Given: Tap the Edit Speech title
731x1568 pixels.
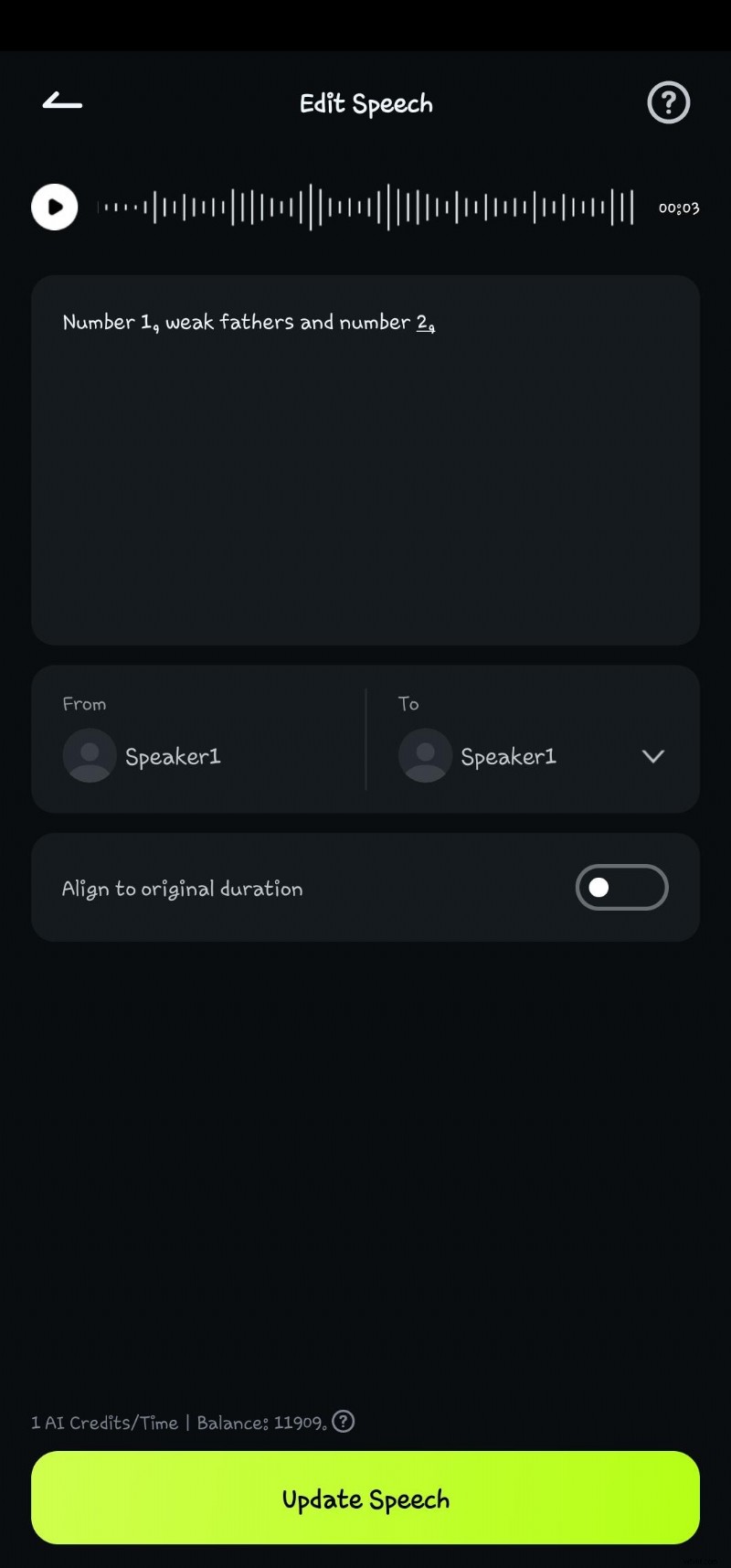Looking at the screenshot, I should point(365,102).
